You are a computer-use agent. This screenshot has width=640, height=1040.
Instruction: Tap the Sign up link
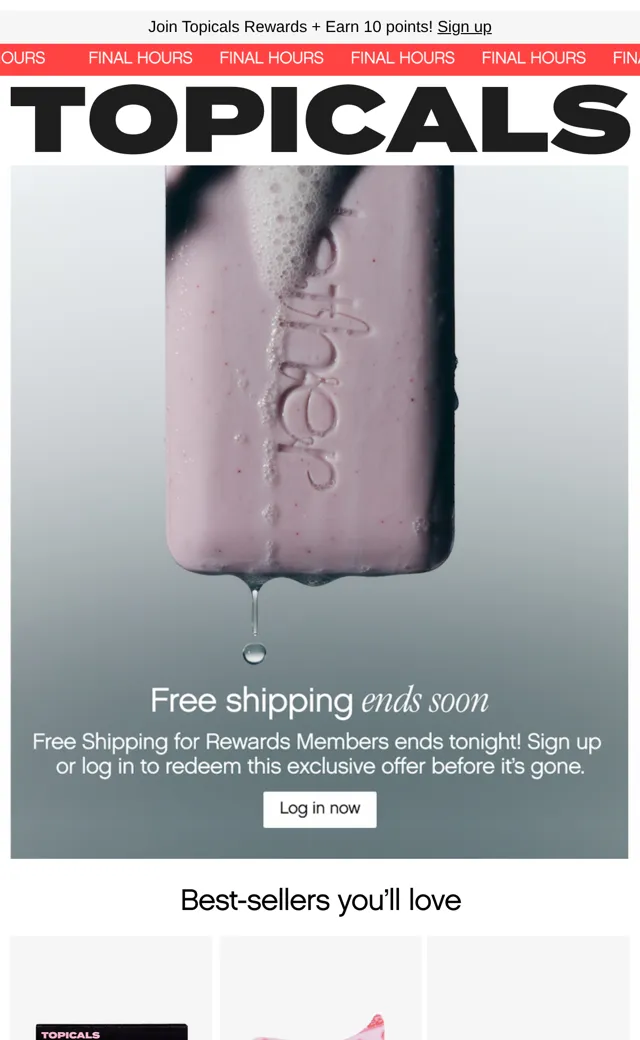[464, 27]
